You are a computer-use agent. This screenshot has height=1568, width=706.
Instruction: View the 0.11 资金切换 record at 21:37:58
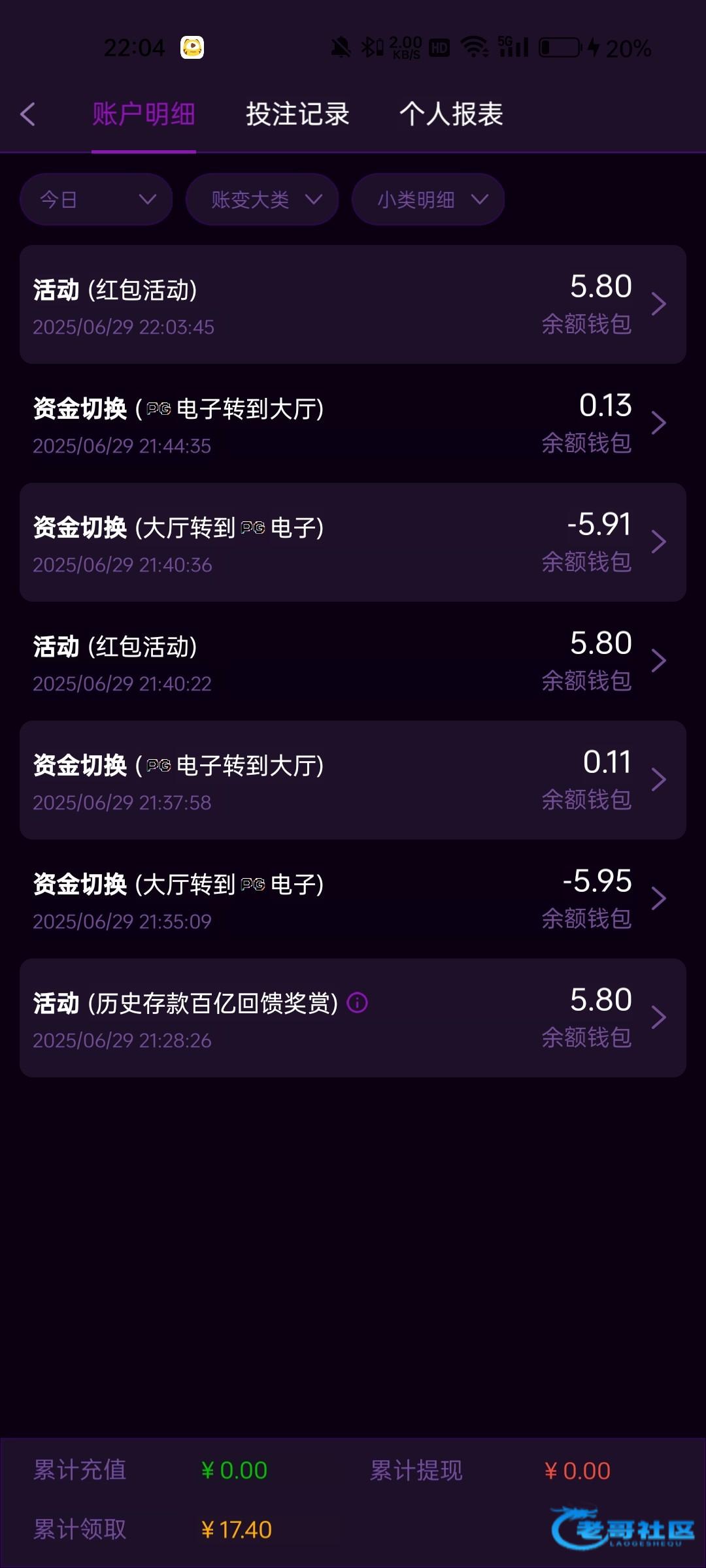353,780
